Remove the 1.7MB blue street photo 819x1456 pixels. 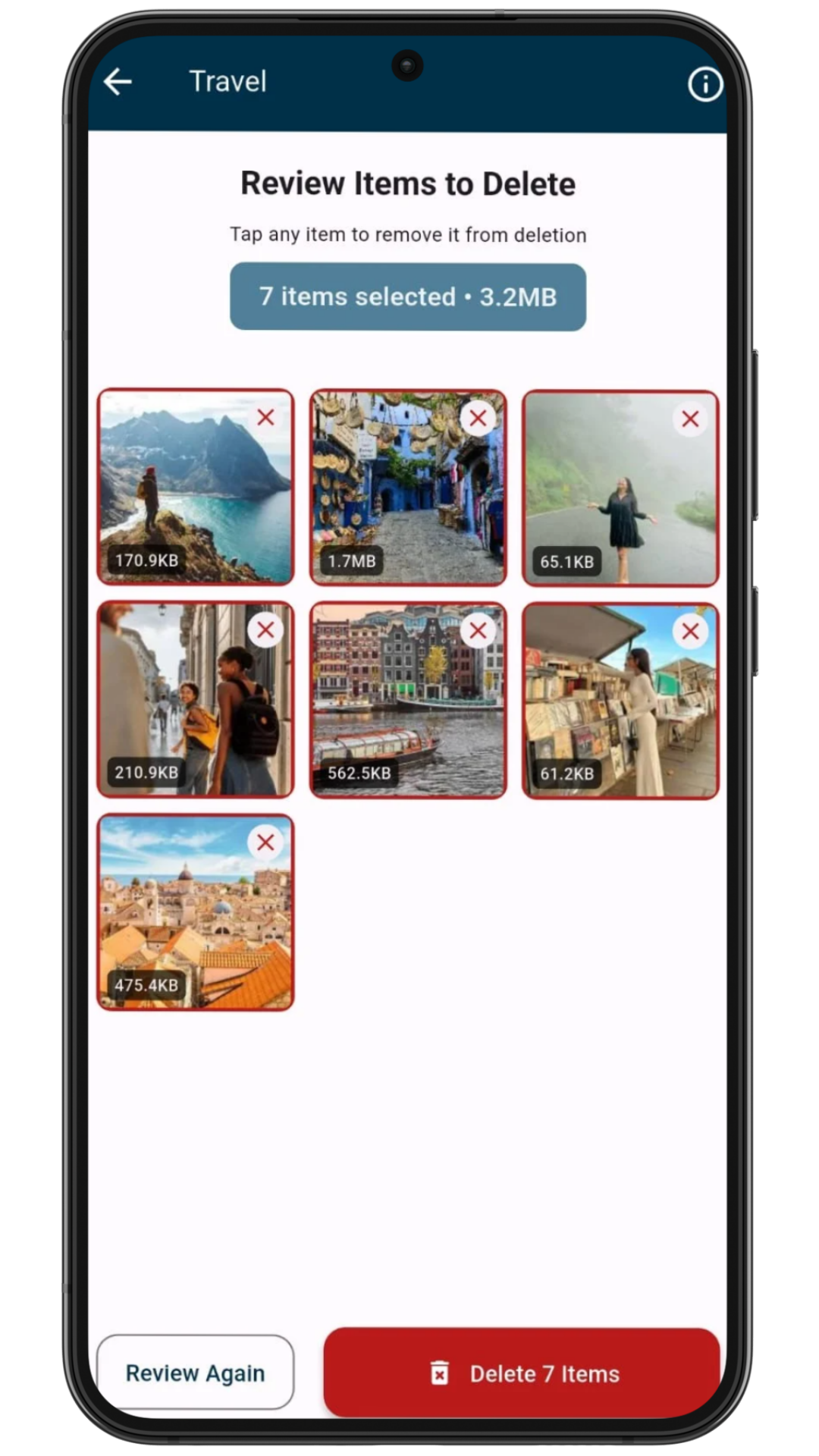click(478, 418)
